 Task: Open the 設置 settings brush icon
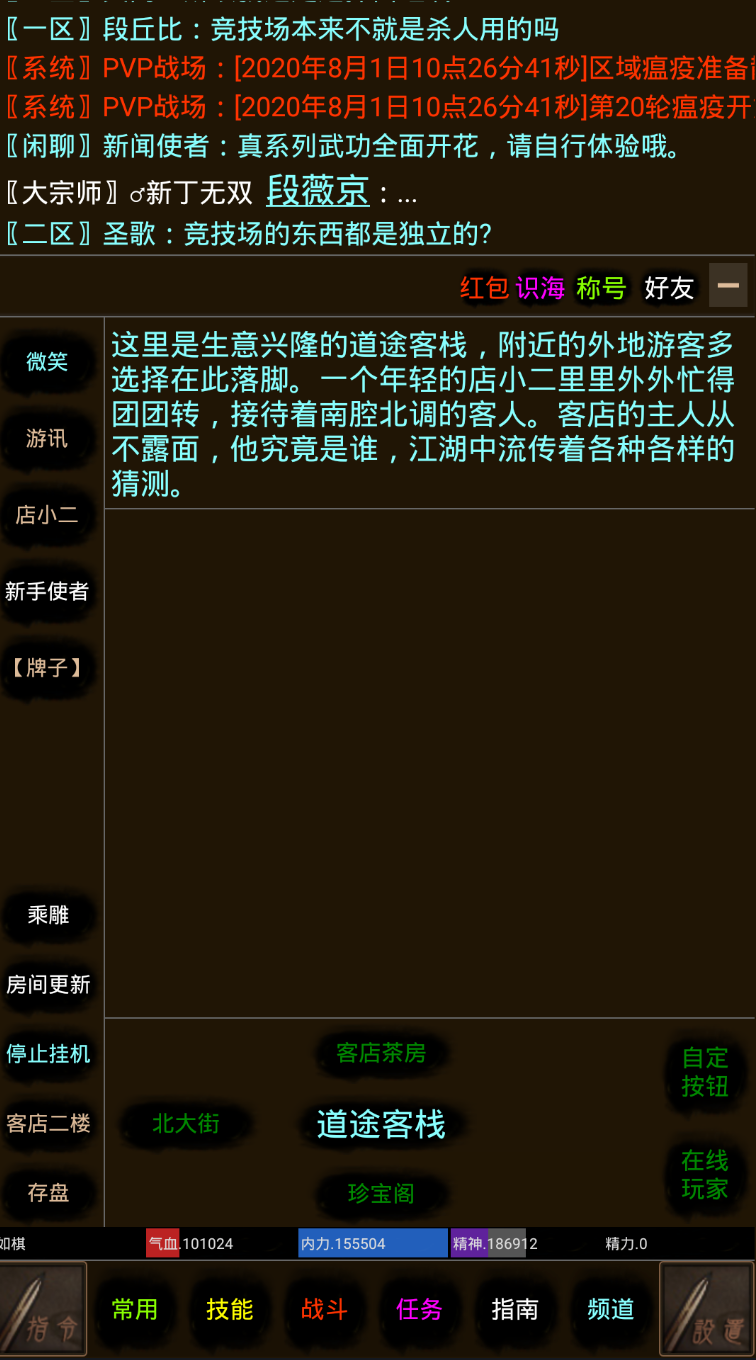pos(706,1308)
